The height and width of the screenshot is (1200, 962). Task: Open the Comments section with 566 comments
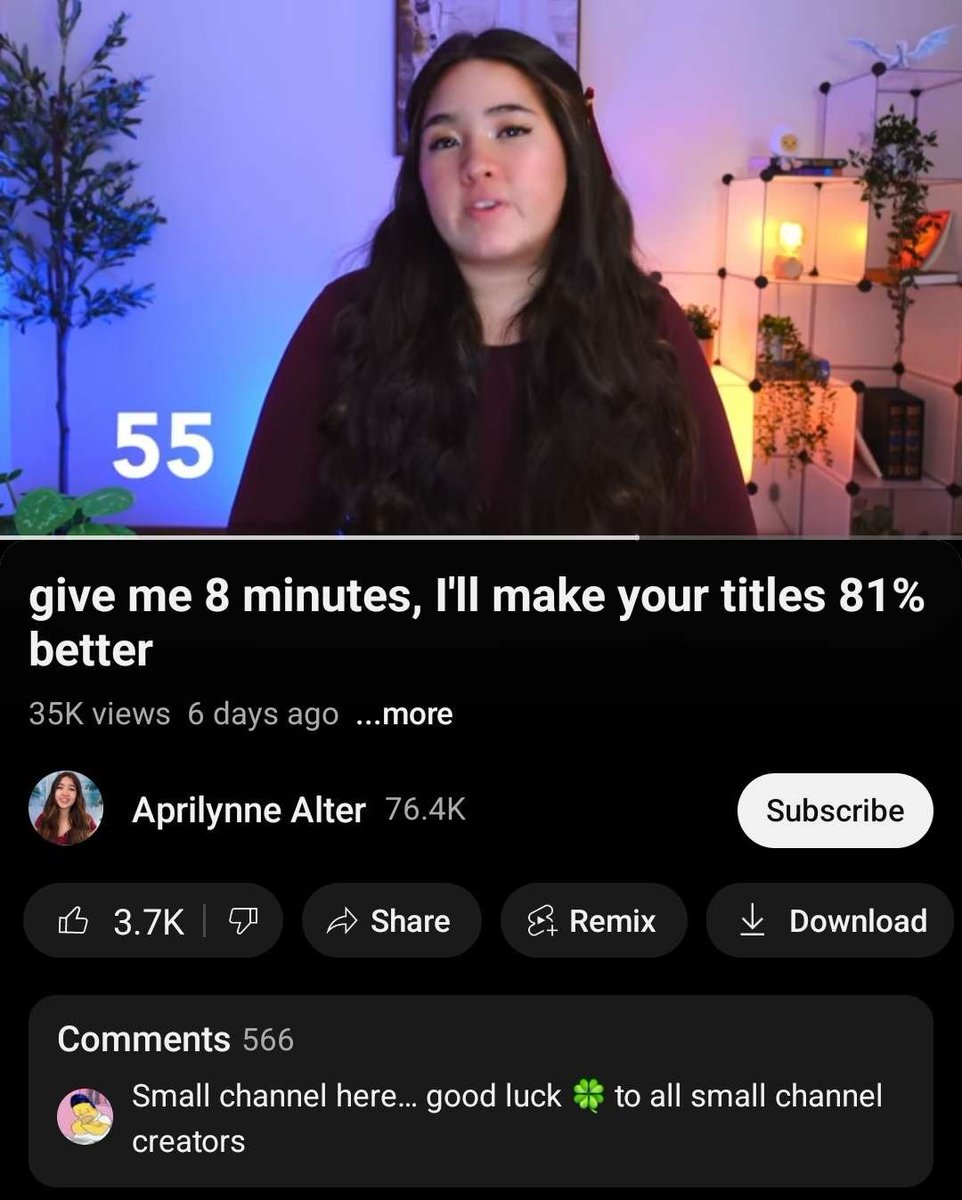point(480,1040)
